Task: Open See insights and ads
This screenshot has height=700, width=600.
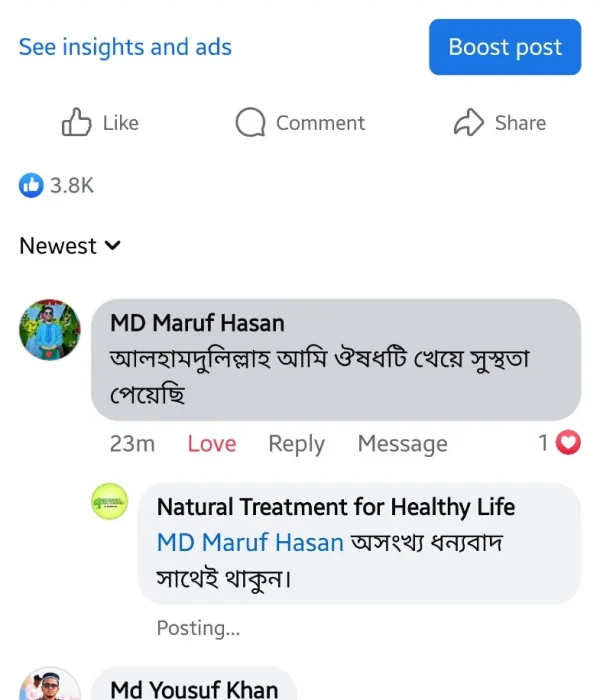Action: 125,47
